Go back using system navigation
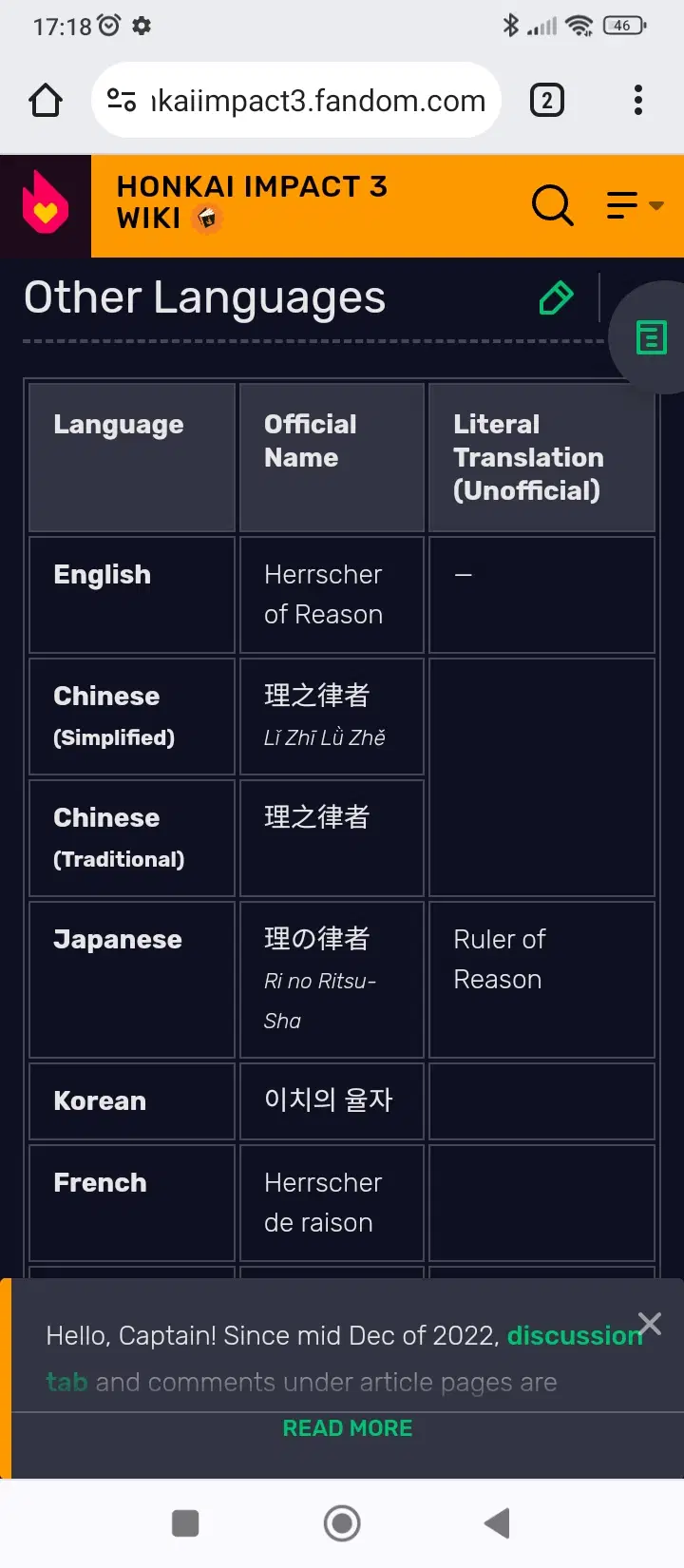The height and width of the screenshot is (1568, 684). [x=497, y=1523]
